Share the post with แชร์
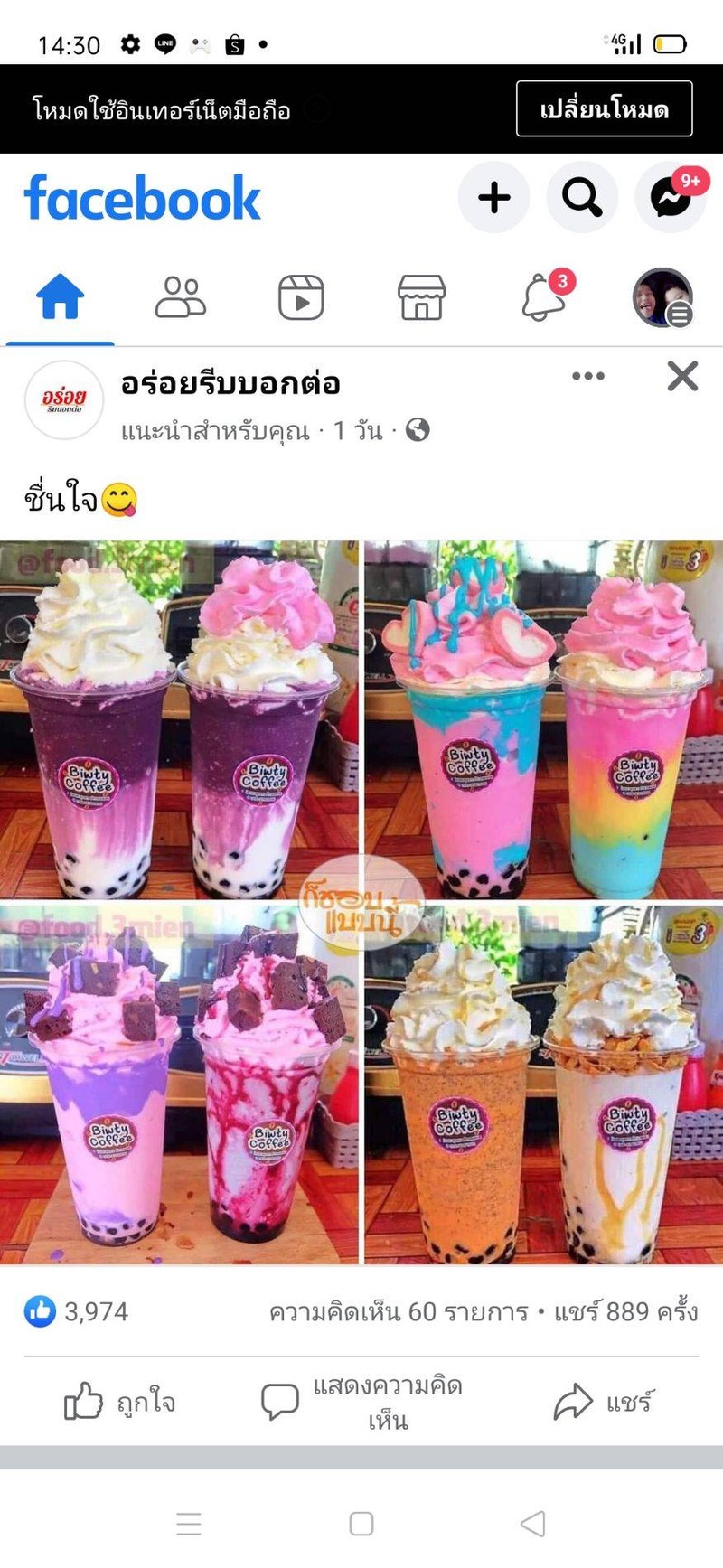The image size is (723, 1568). (604, 1402)
